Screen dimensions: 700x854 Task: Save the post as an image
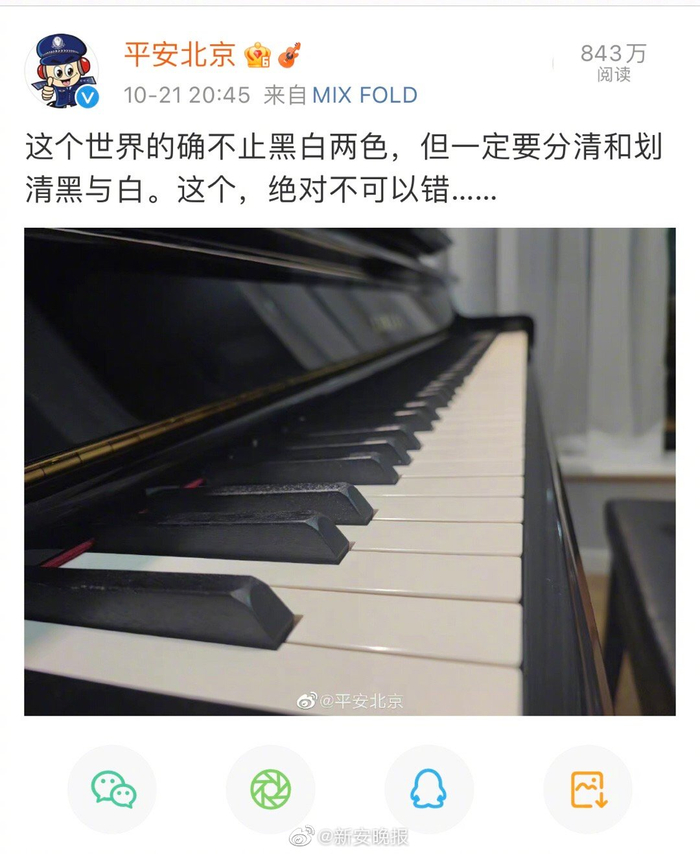587,789
